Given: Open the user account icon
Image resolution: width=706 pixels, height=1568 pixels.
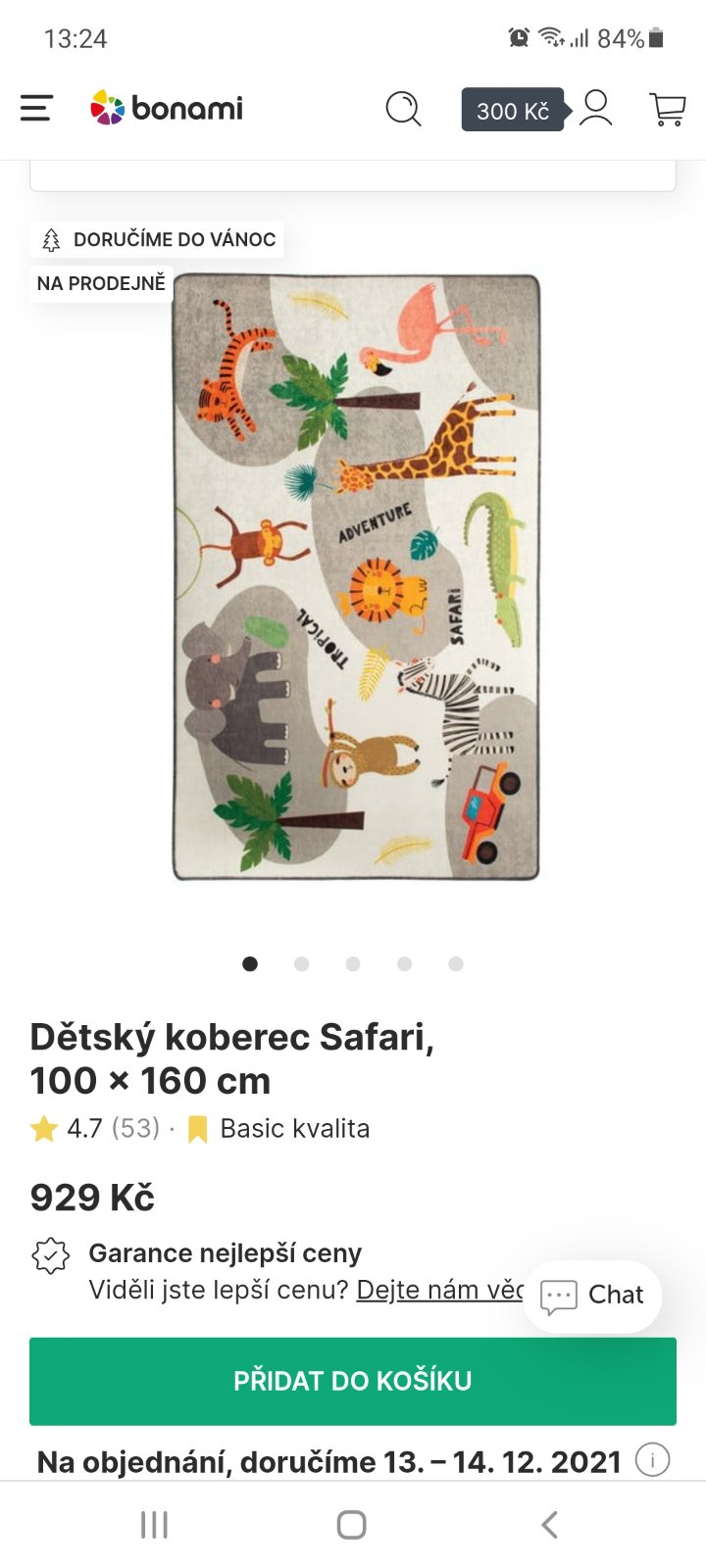Looking at the screenshot, I should pos(595,108).
